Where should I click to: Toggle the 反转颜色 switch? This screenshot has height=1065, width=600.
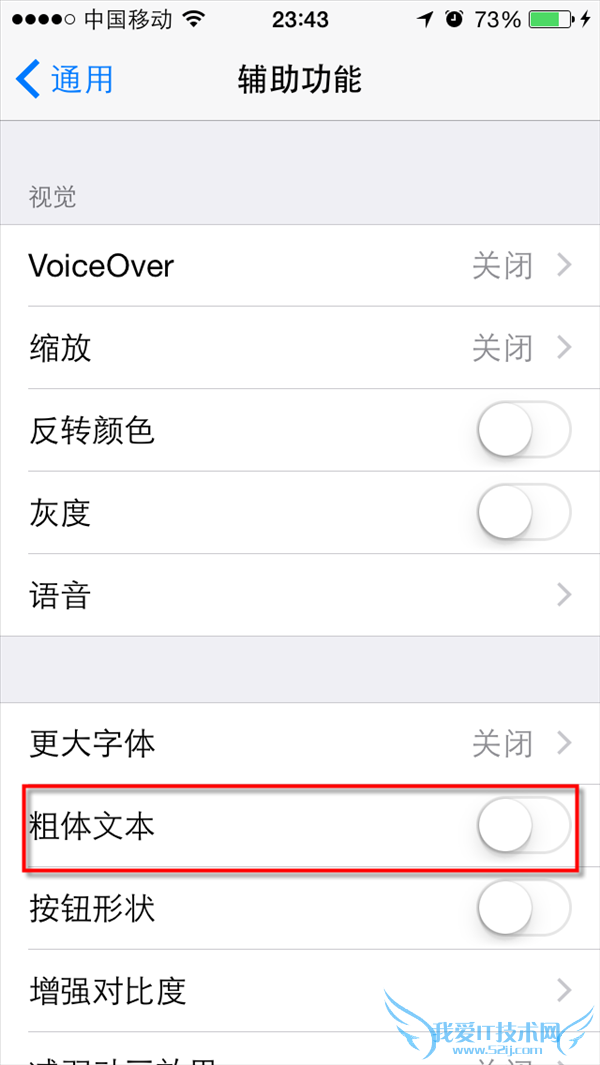523,431
